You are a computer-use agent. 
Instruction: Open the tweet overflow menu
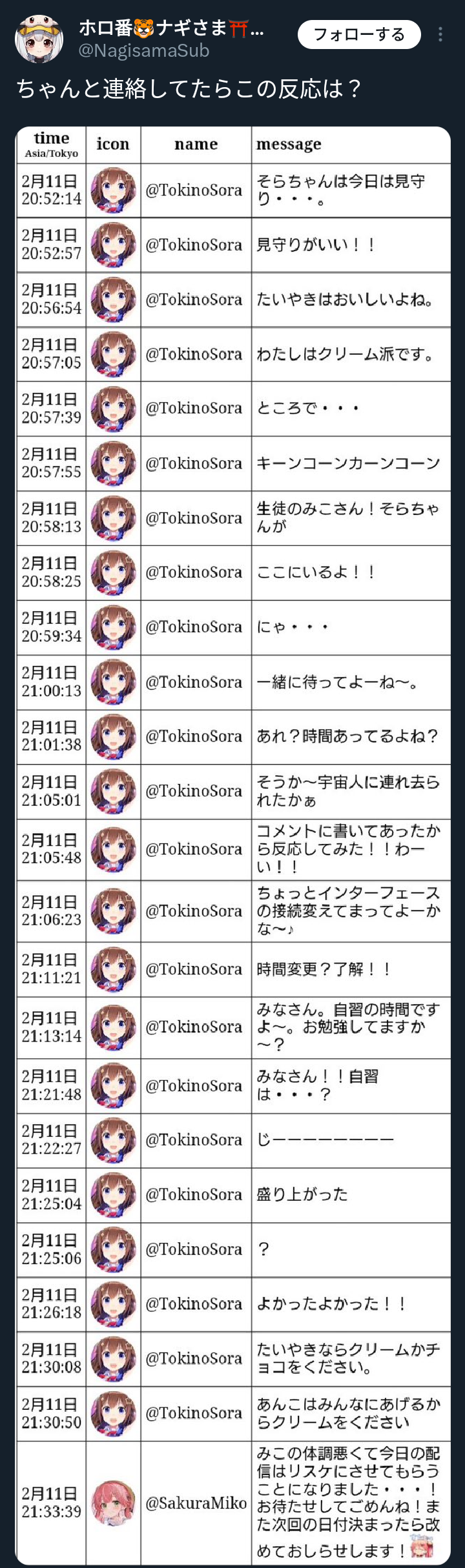coord(440,34)
